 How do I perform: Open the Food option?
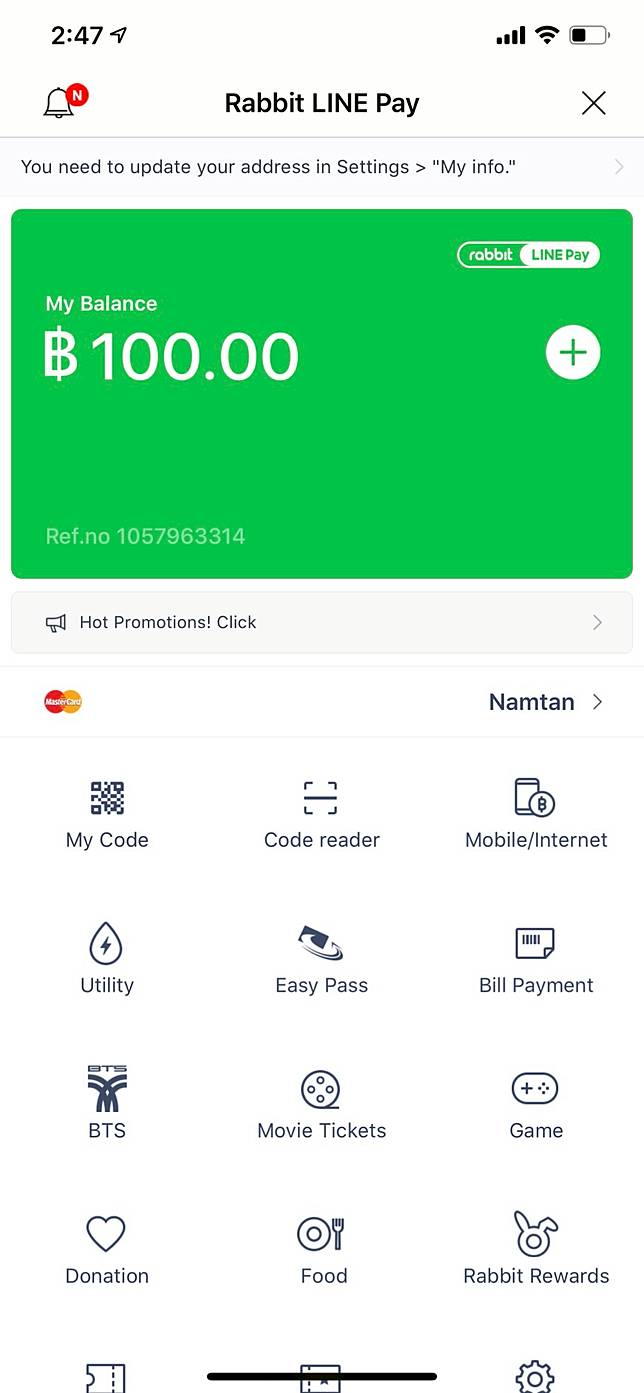(323, 1249)
